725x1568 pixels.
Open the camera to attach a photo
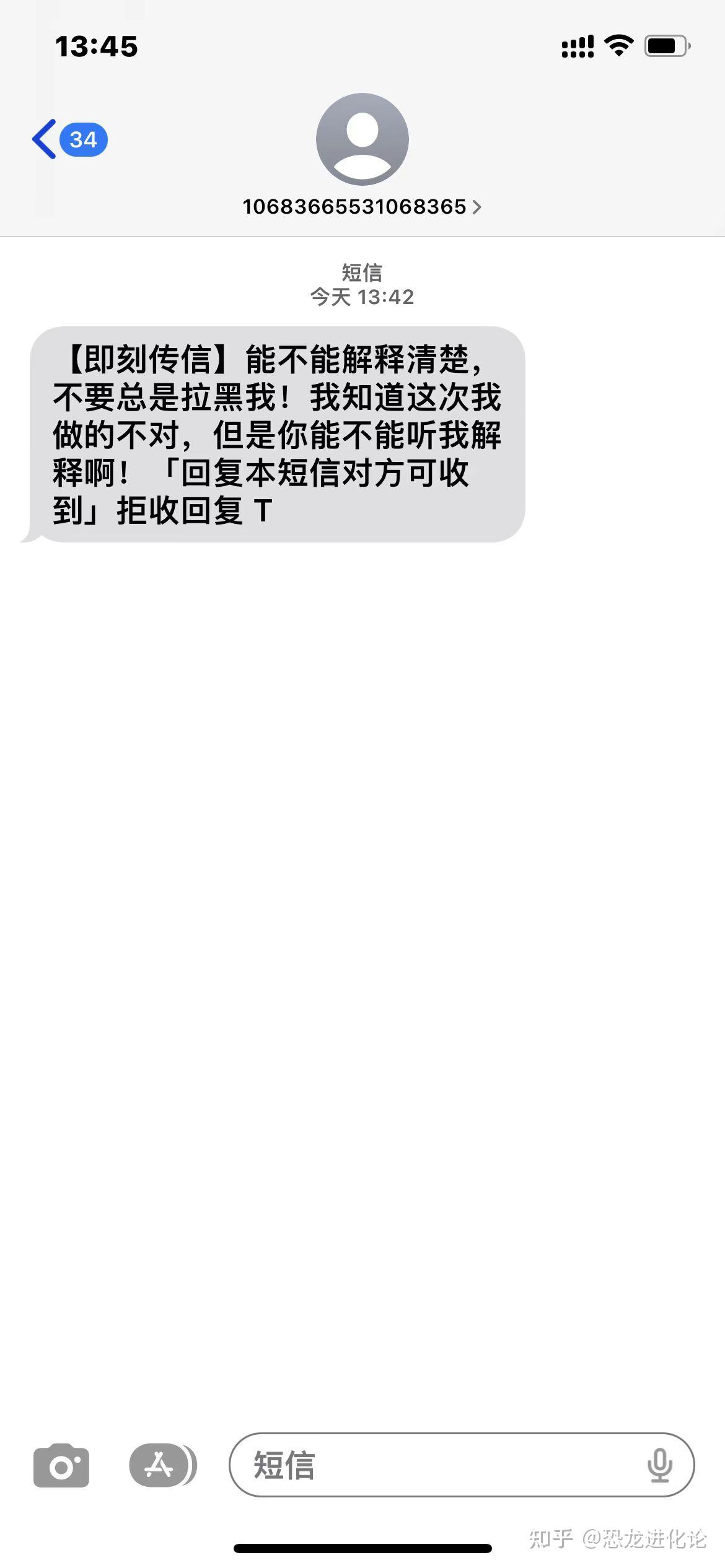pos(61,1465)
